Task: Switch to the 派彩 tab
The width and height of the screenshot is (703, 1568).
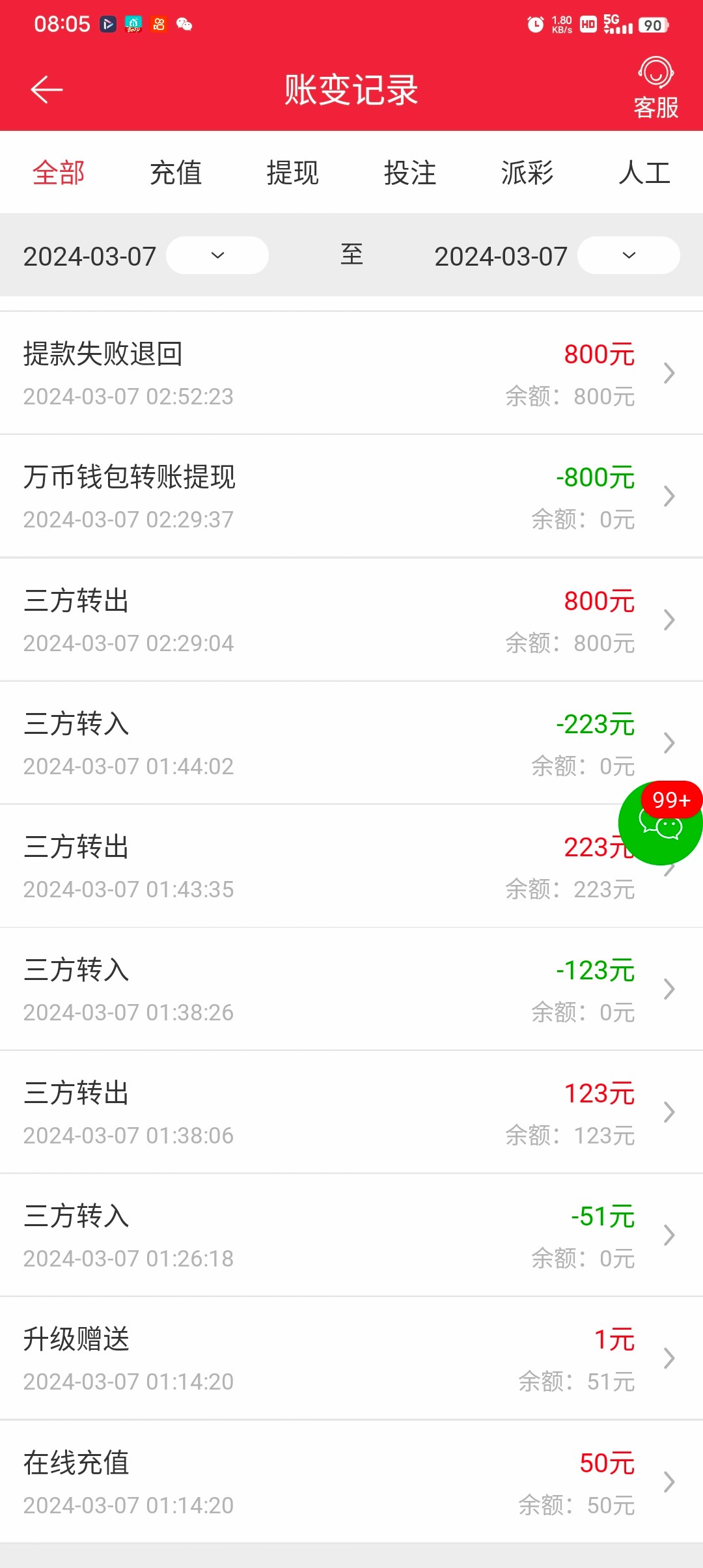Action: coord(527,173)
